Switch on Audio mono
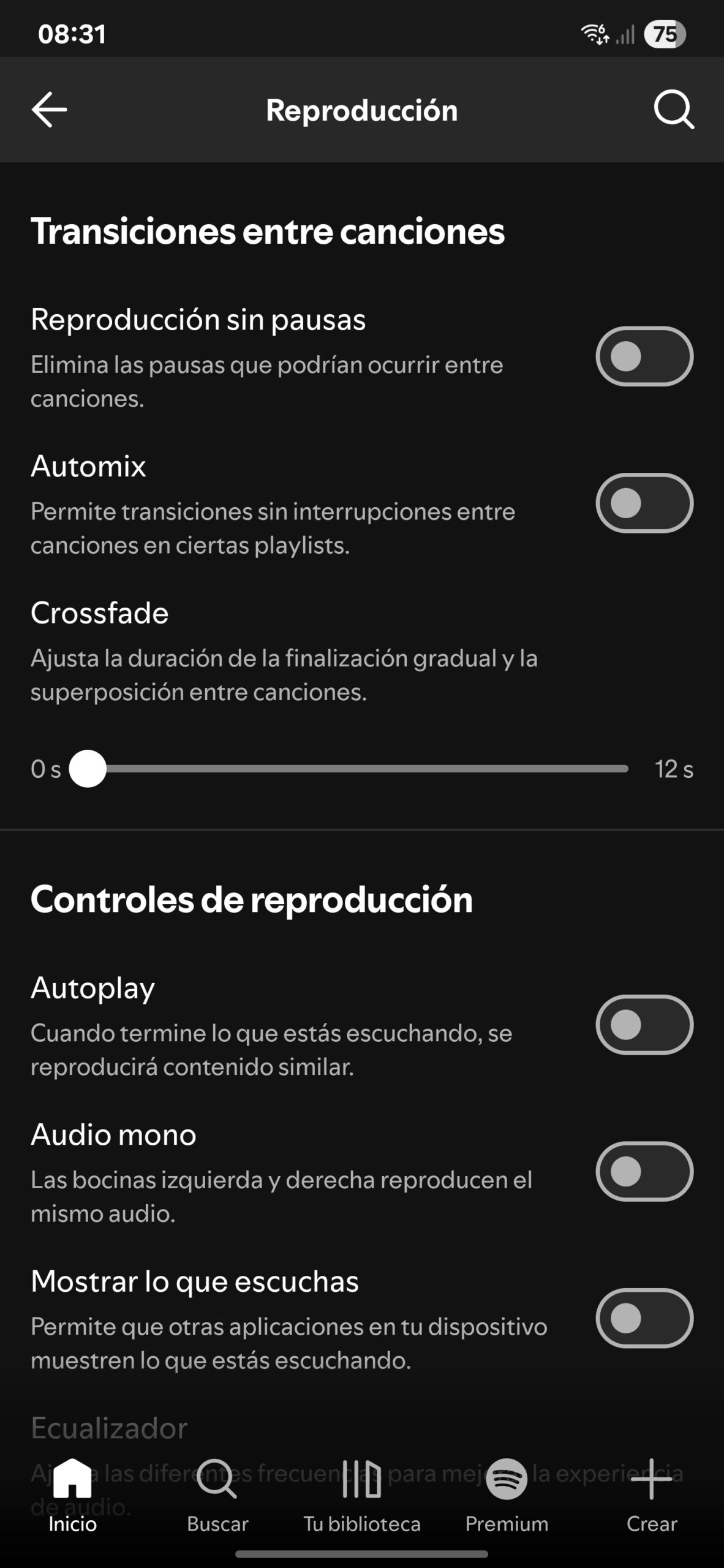Image resolution: width=724 pixels, height=1568 pixels. (644, 1172)
